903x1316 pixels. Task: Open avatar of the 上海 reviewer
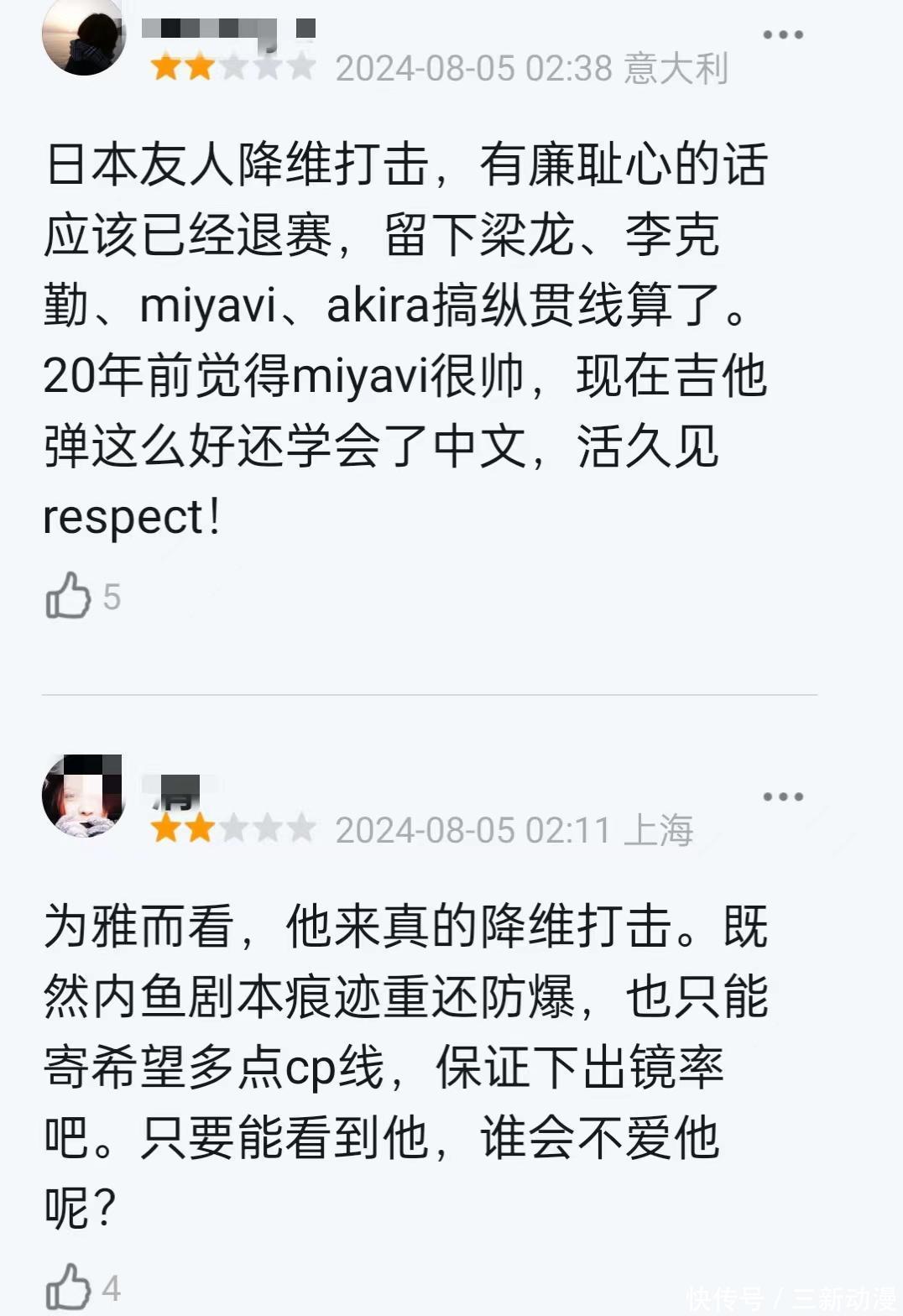[83, 796]
